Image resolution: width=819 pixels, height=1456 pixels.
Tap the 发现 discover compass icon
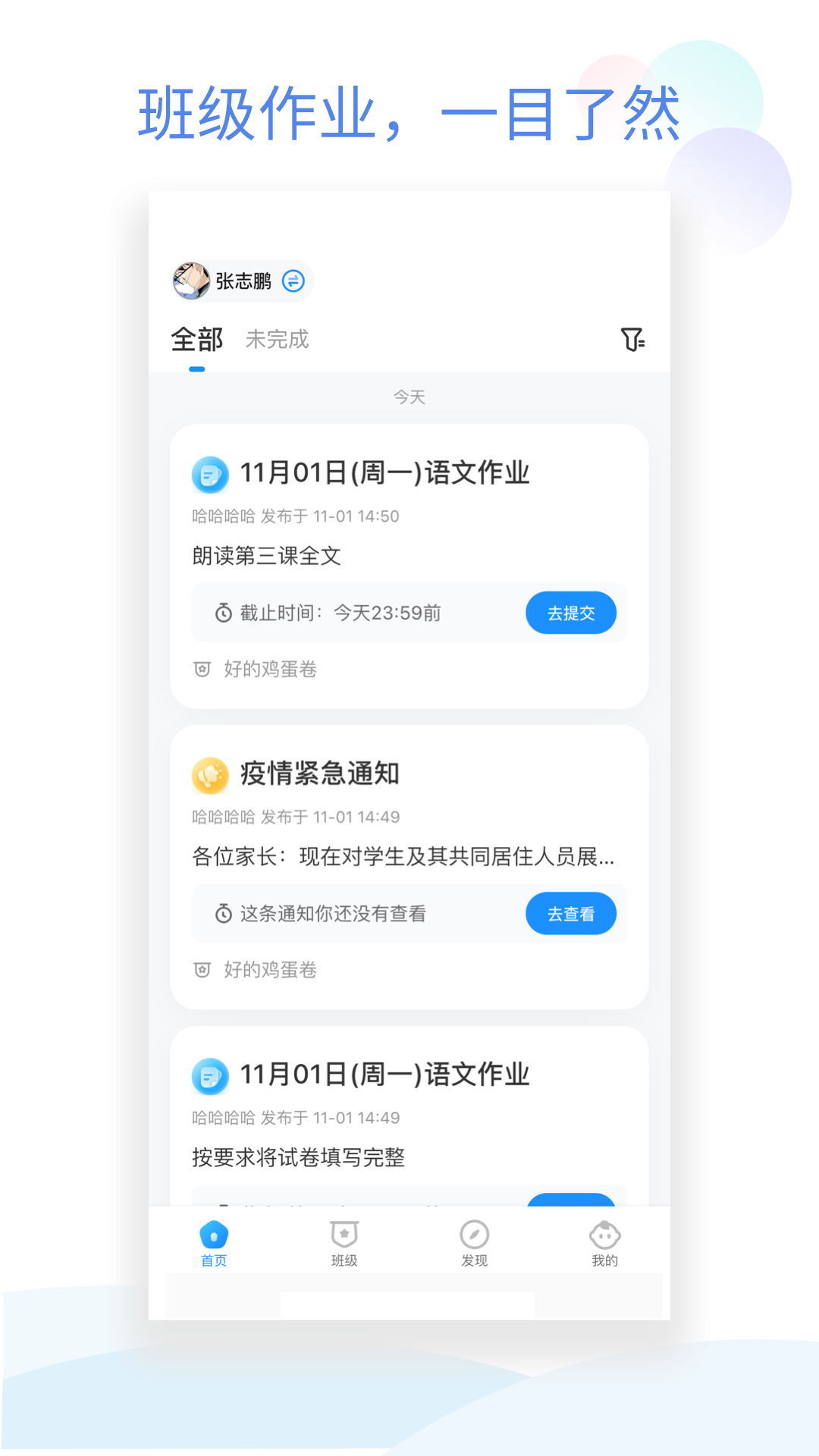473,1238
